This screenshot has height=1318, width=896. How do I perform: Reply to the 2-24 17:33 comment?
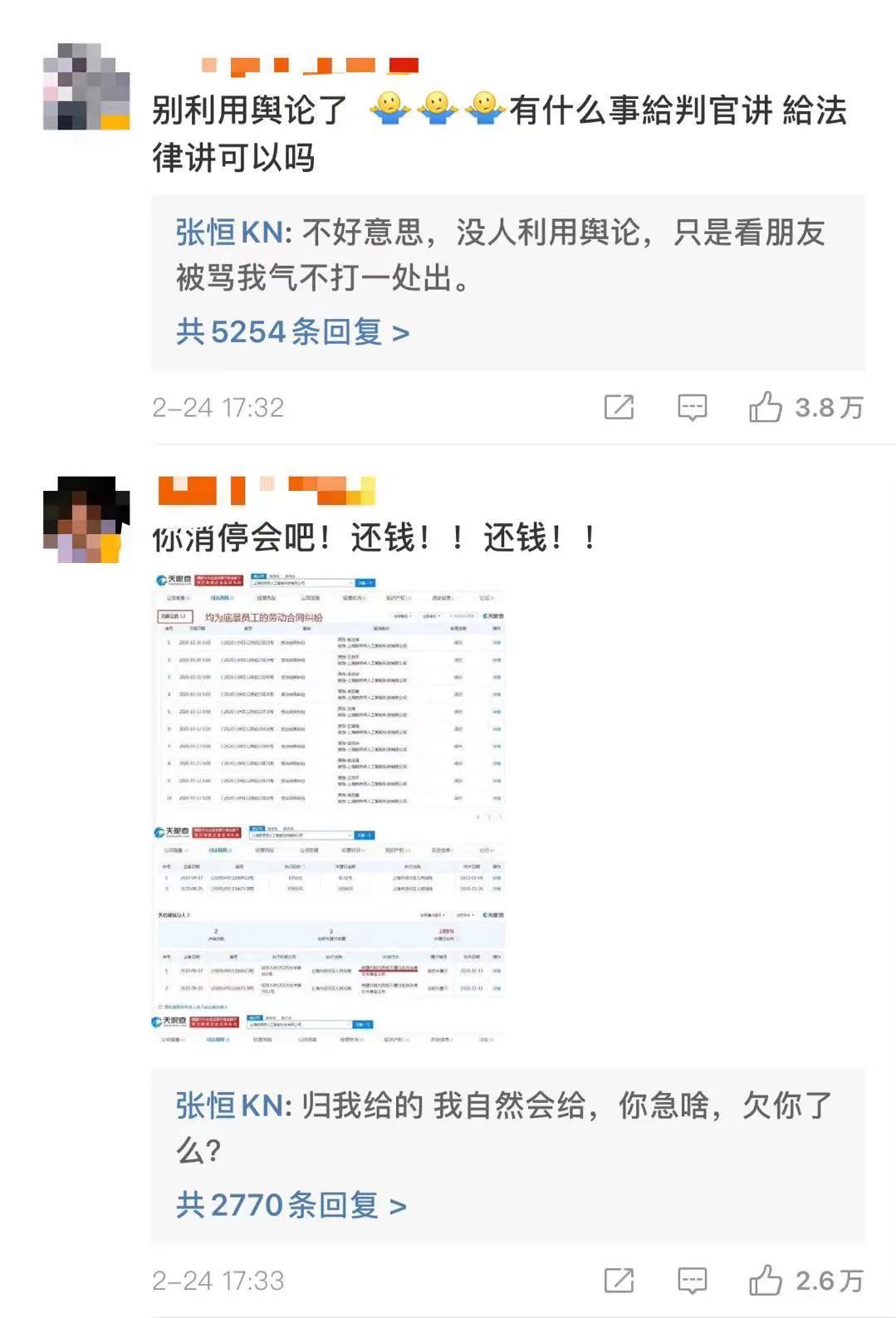tap(692, 1280)
